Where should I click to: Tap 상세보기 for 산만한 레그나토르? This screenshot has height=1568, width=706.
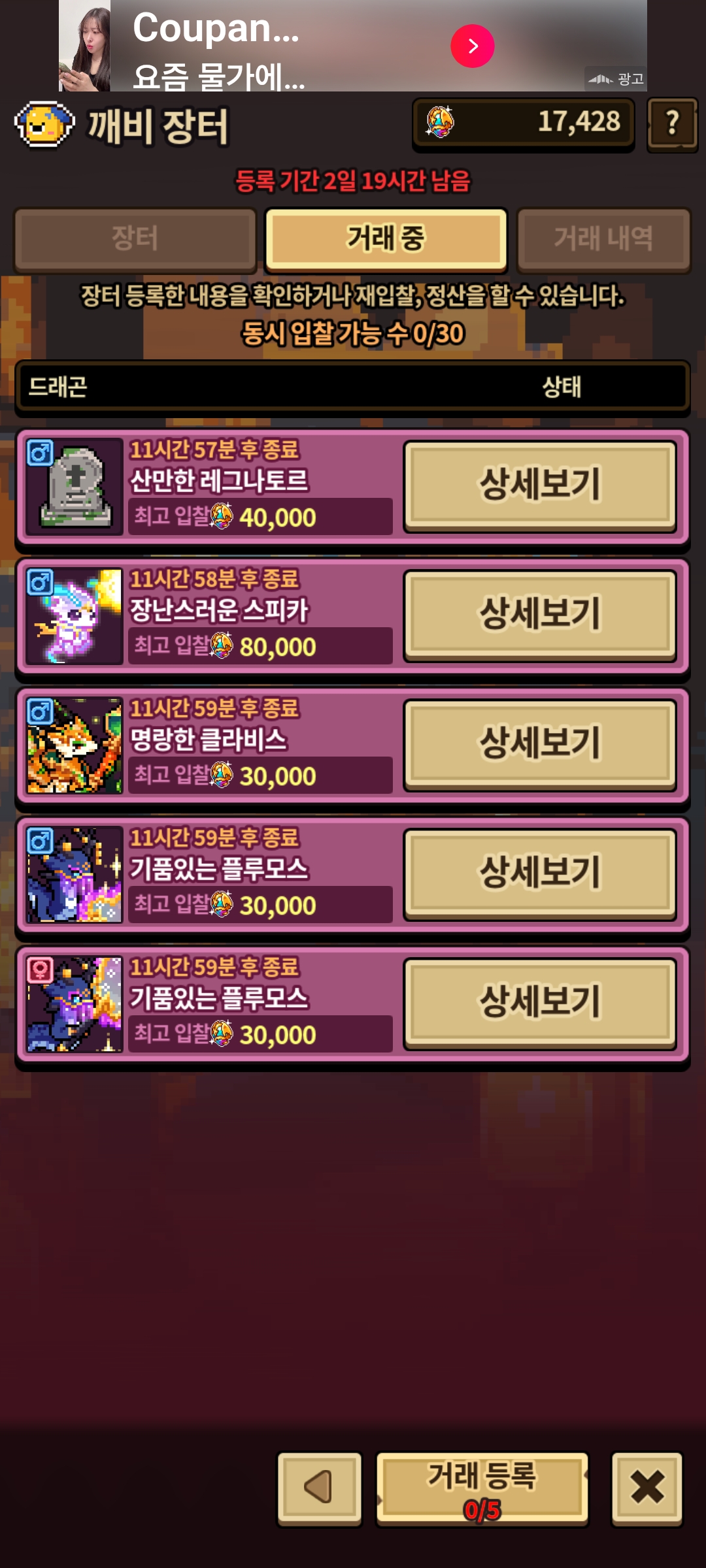click(x=539, y=485)
